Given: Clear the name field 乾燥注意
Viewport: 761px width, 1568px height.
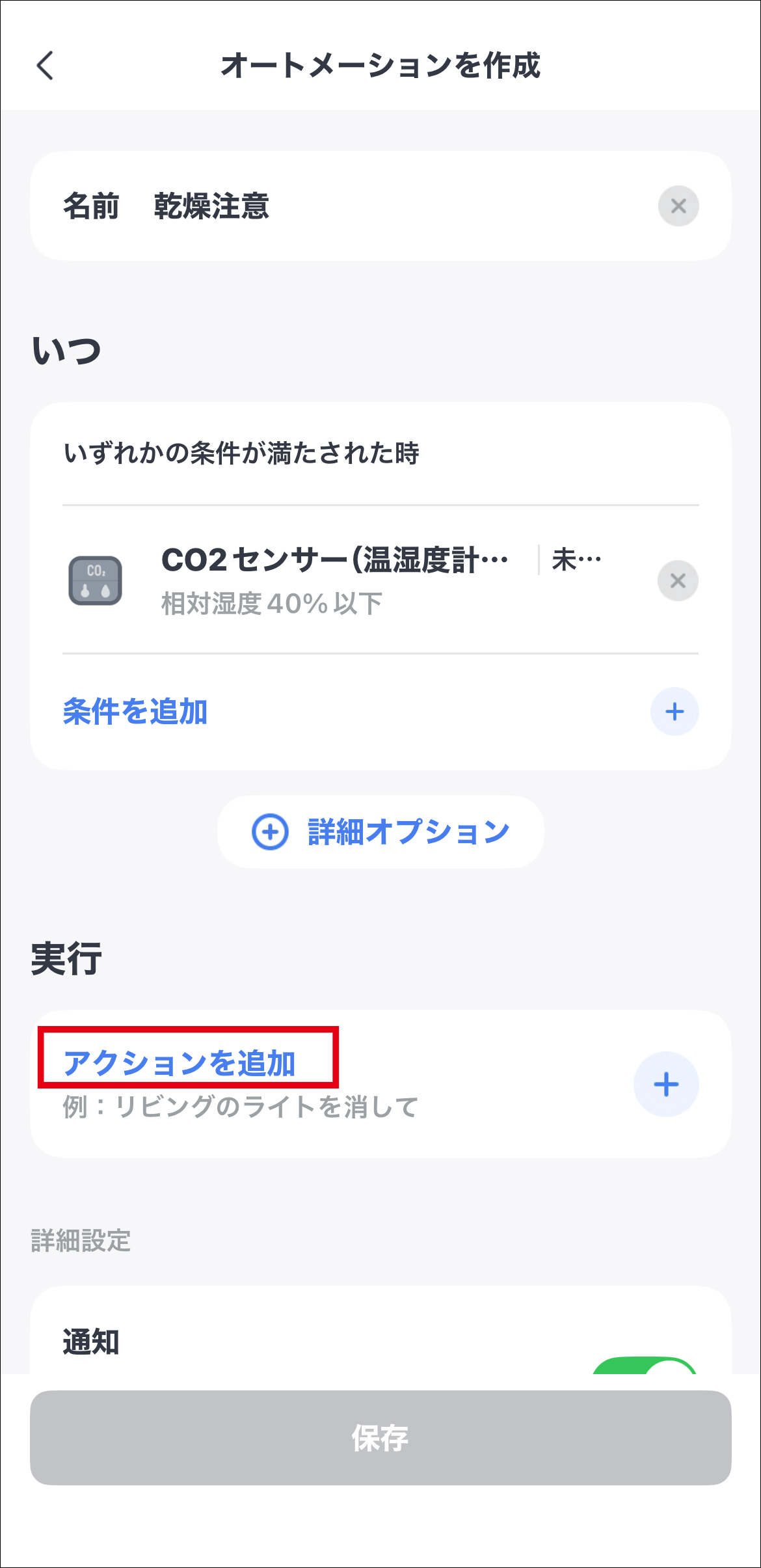Looking at the screenshot, I should tap(678, 206).
